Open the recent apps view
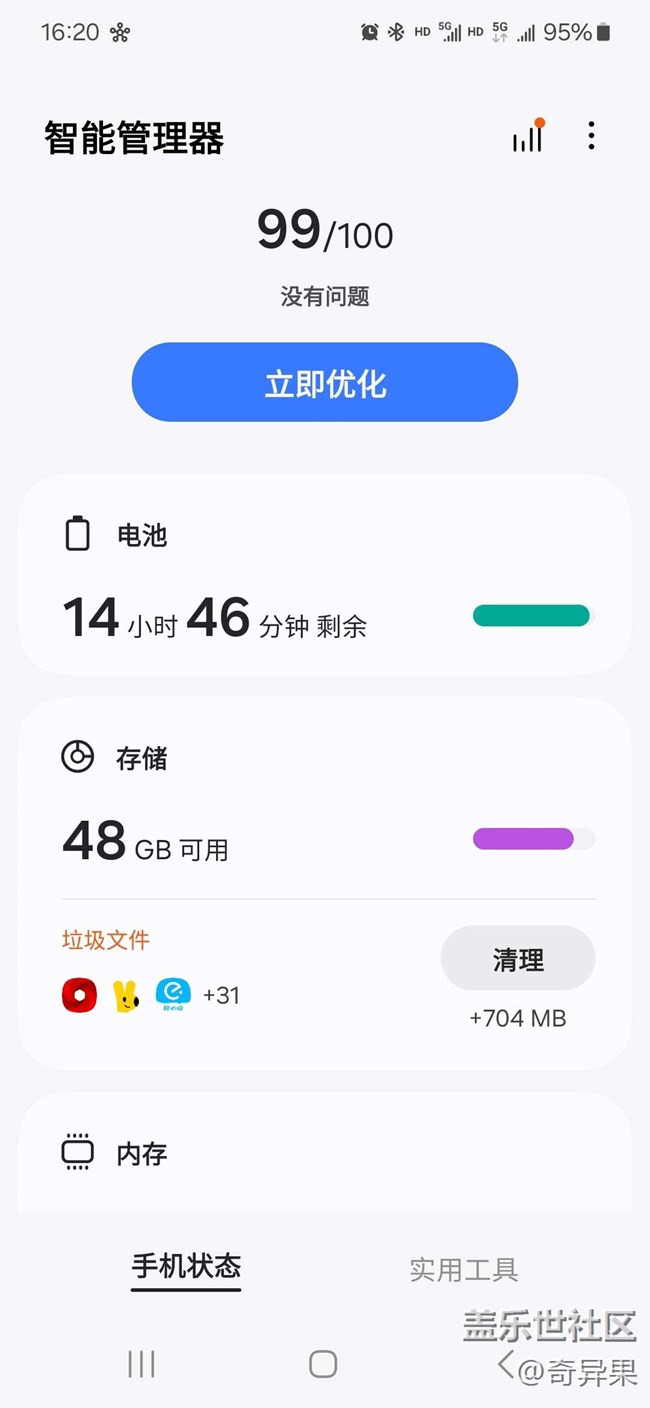The width and height of the screenshot is (650, 1408). pyautogui.click(x=141, y=1364)
